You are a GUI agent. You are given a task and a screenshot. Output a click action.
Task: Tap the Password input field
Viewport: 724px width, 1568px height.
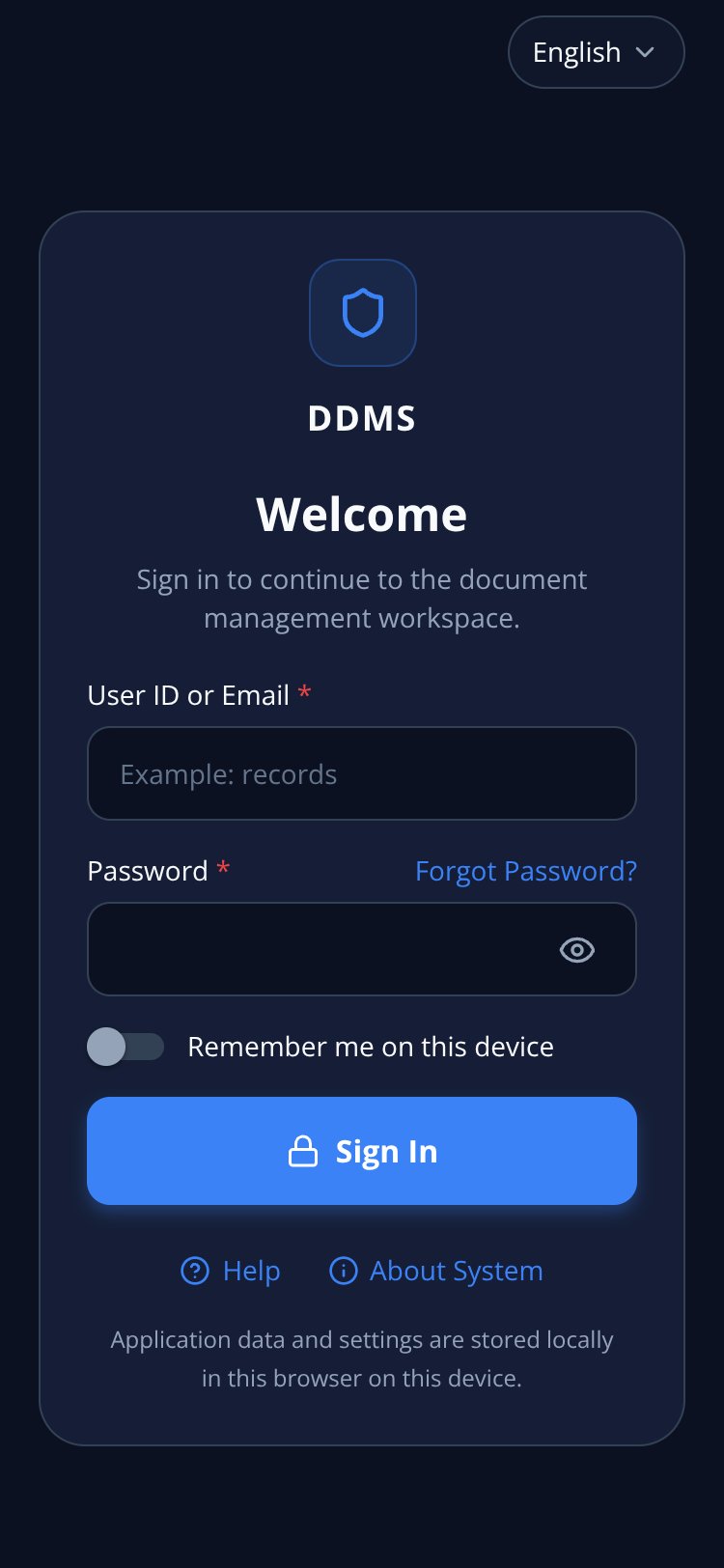362,949
